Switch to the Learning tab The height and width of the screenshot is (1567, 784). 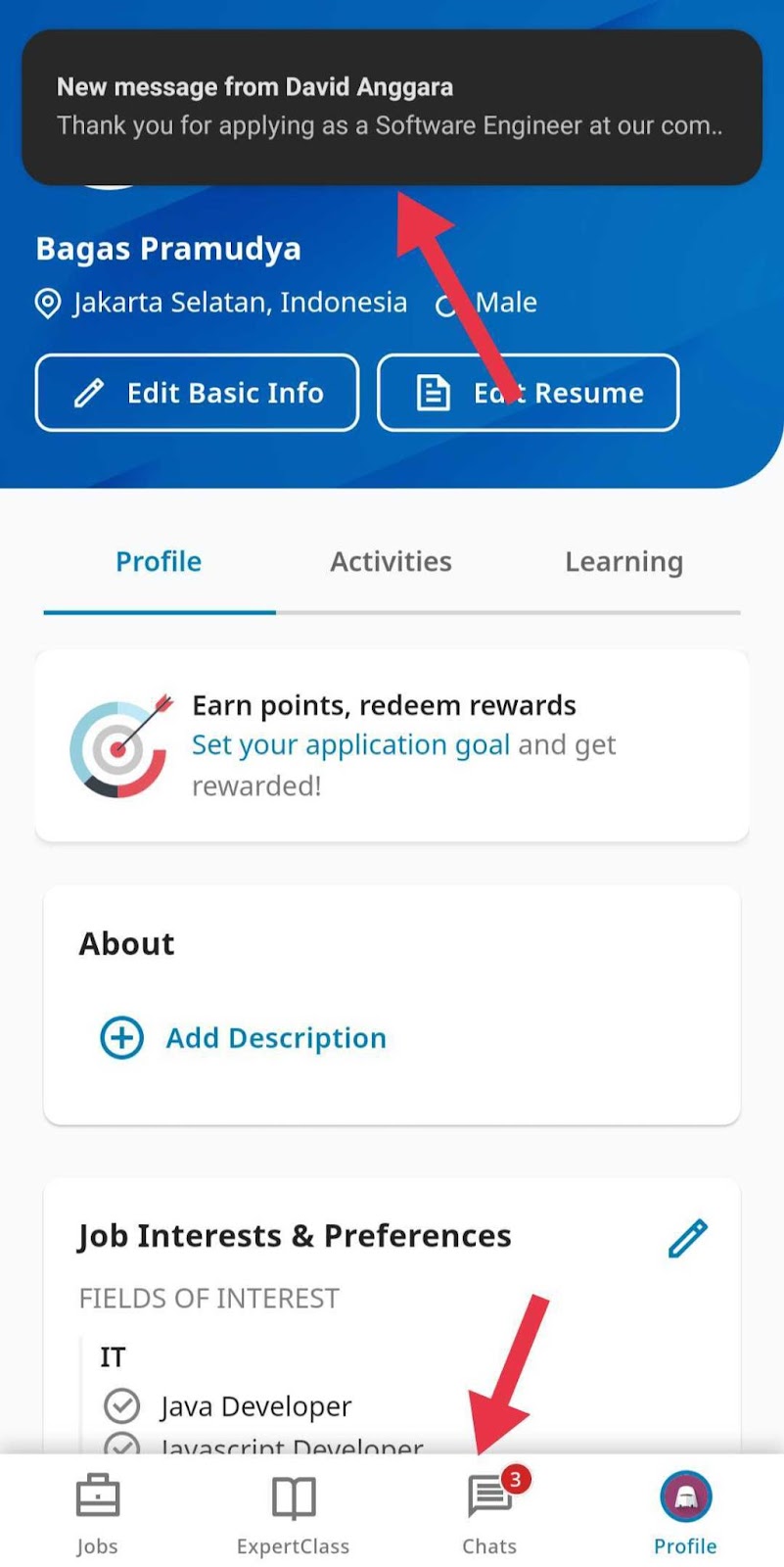(623, 561)
